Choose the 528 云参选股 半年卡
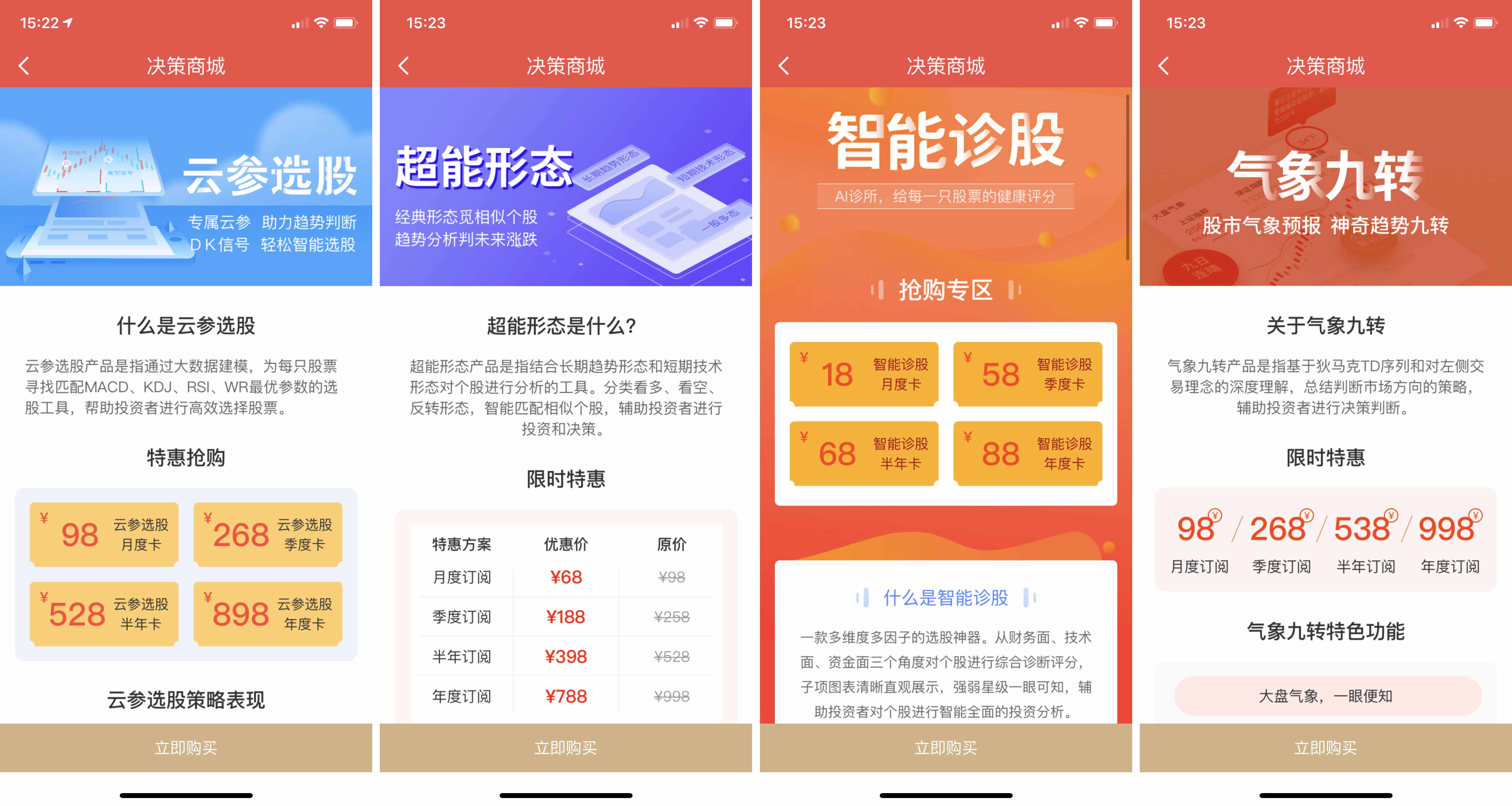This screenshot has height=806, width=1512. tap(104, 613)
